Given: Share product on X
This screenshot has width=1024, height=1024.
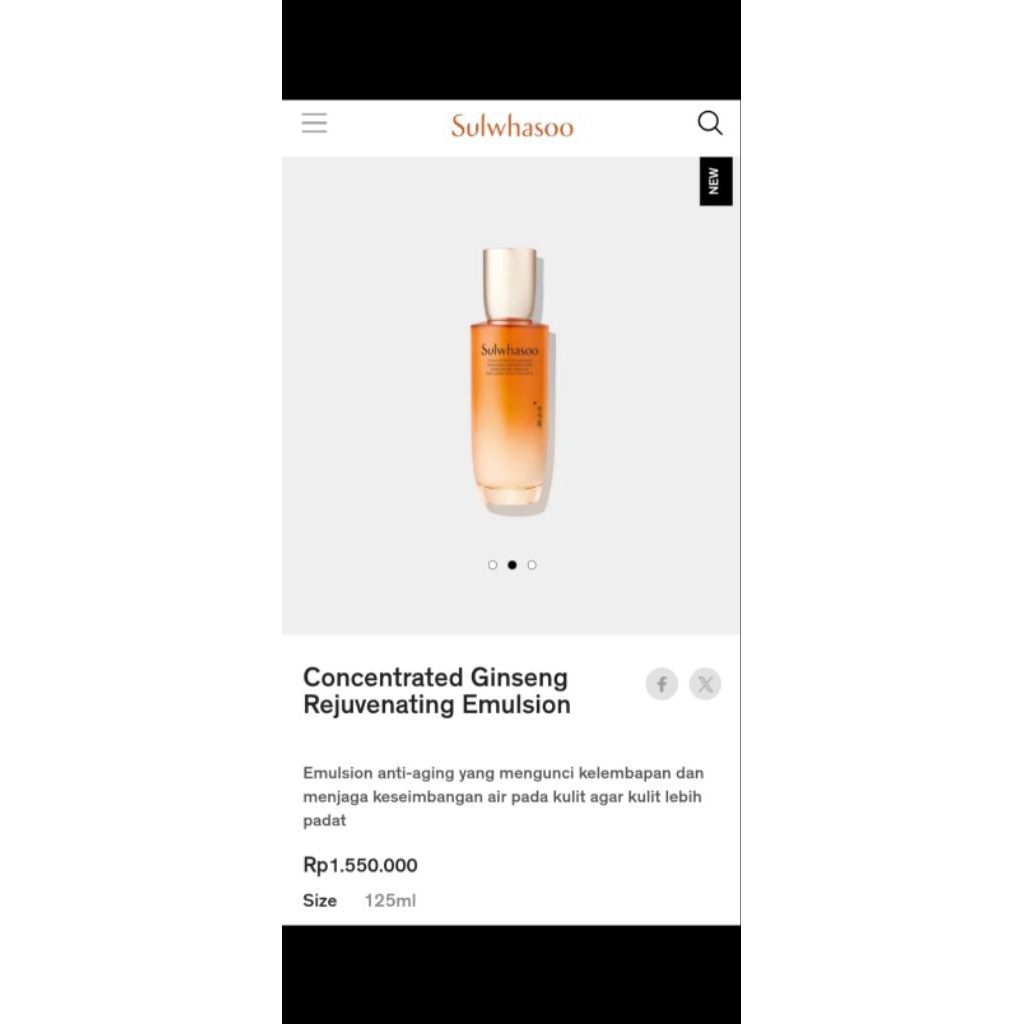Looking at the screenshot, I should click(705, 684).
